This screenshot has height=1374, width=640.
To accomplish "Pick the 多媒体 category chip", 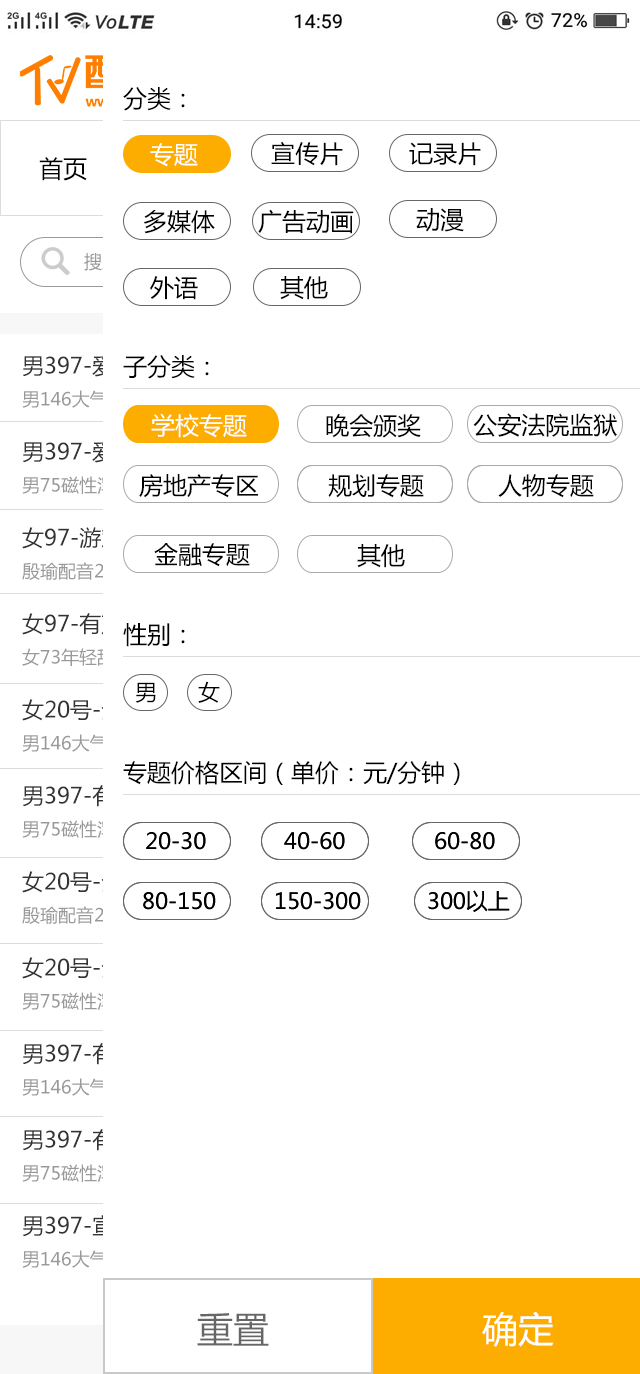I will pos(177,221).
